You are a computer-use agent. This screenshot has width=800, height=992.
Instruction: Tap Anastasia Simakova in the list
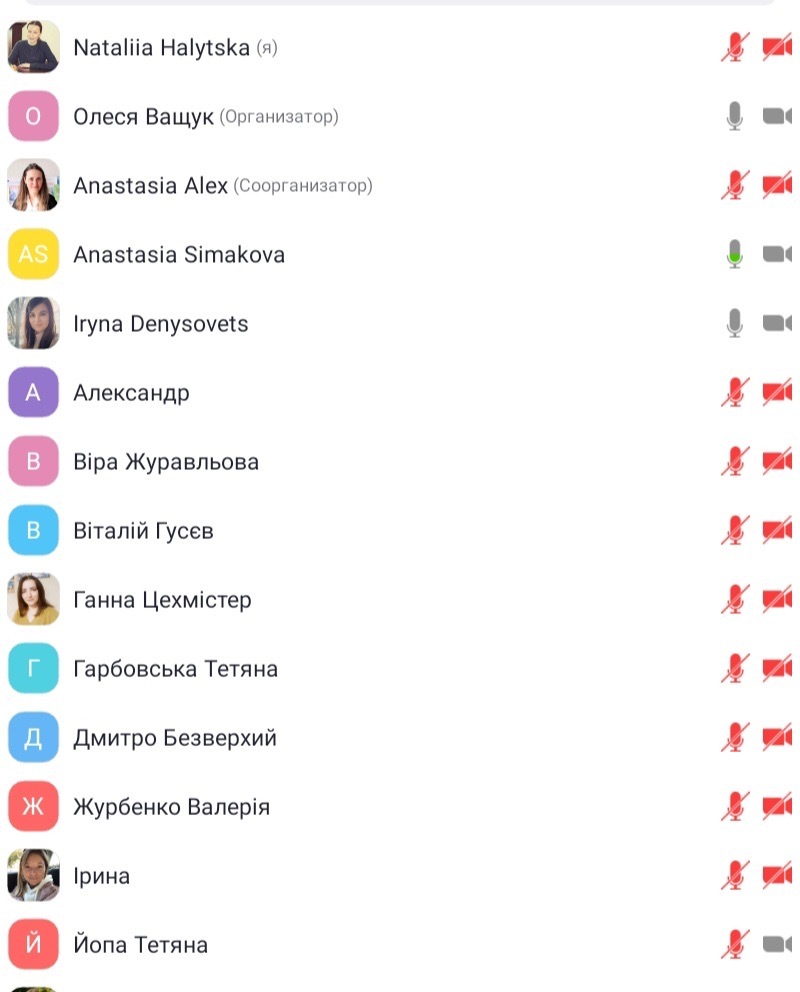click(179, 255)
